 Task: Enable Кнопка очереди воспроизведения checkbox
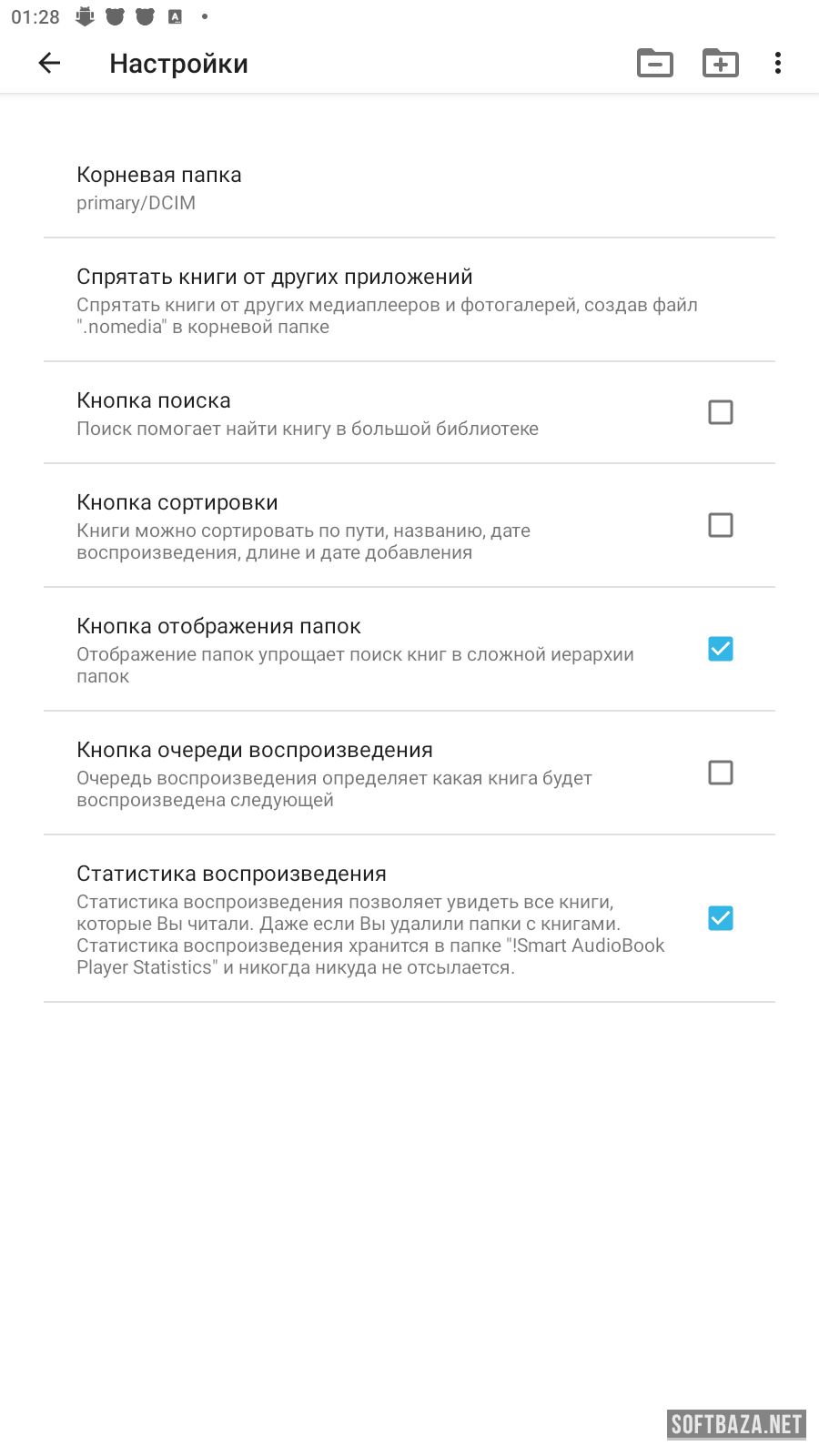(720, 773)
